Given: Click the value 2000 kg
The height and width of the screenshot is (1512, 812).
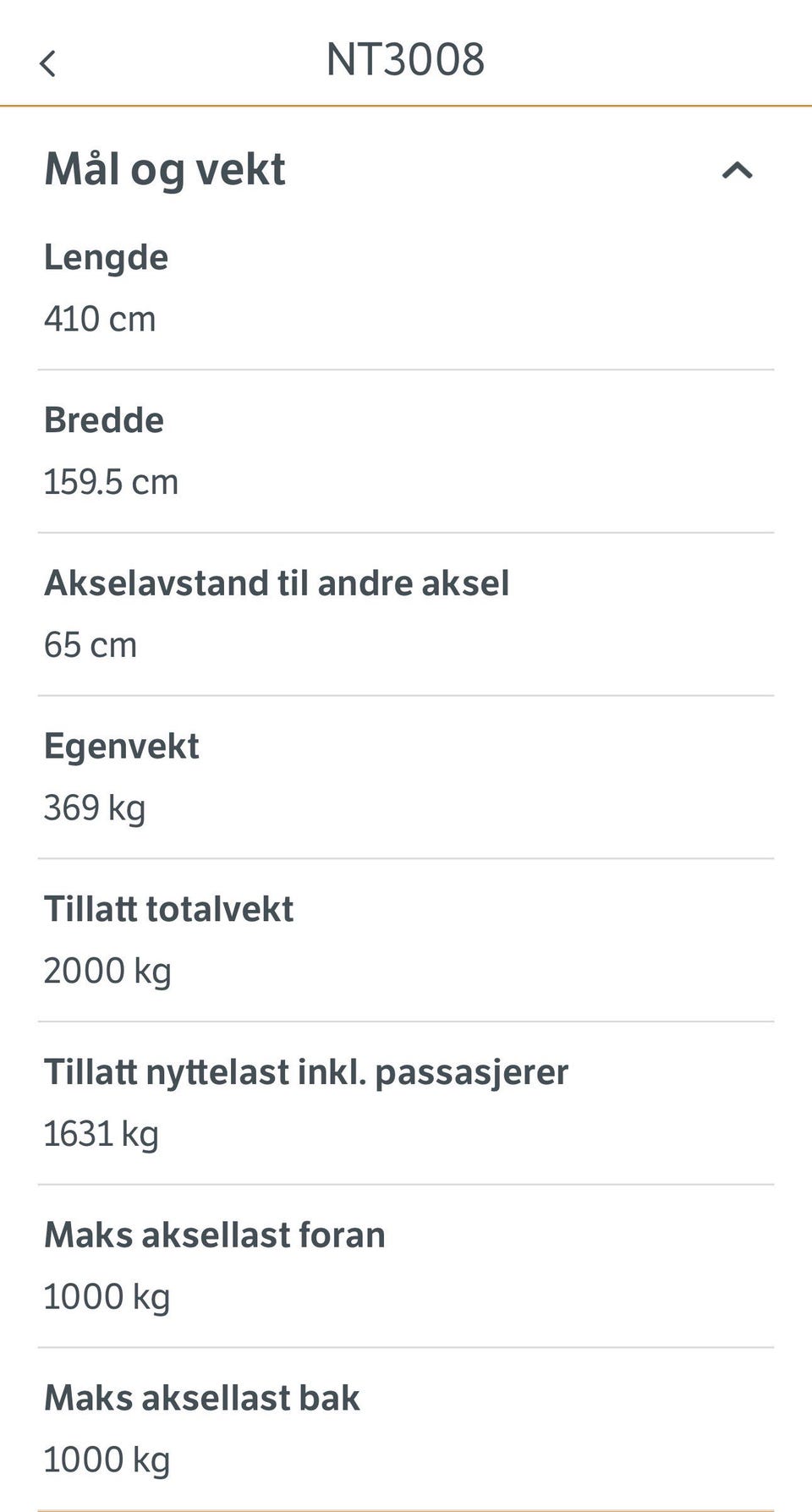Looking at the screenshot, I should (x=108, y=971).
